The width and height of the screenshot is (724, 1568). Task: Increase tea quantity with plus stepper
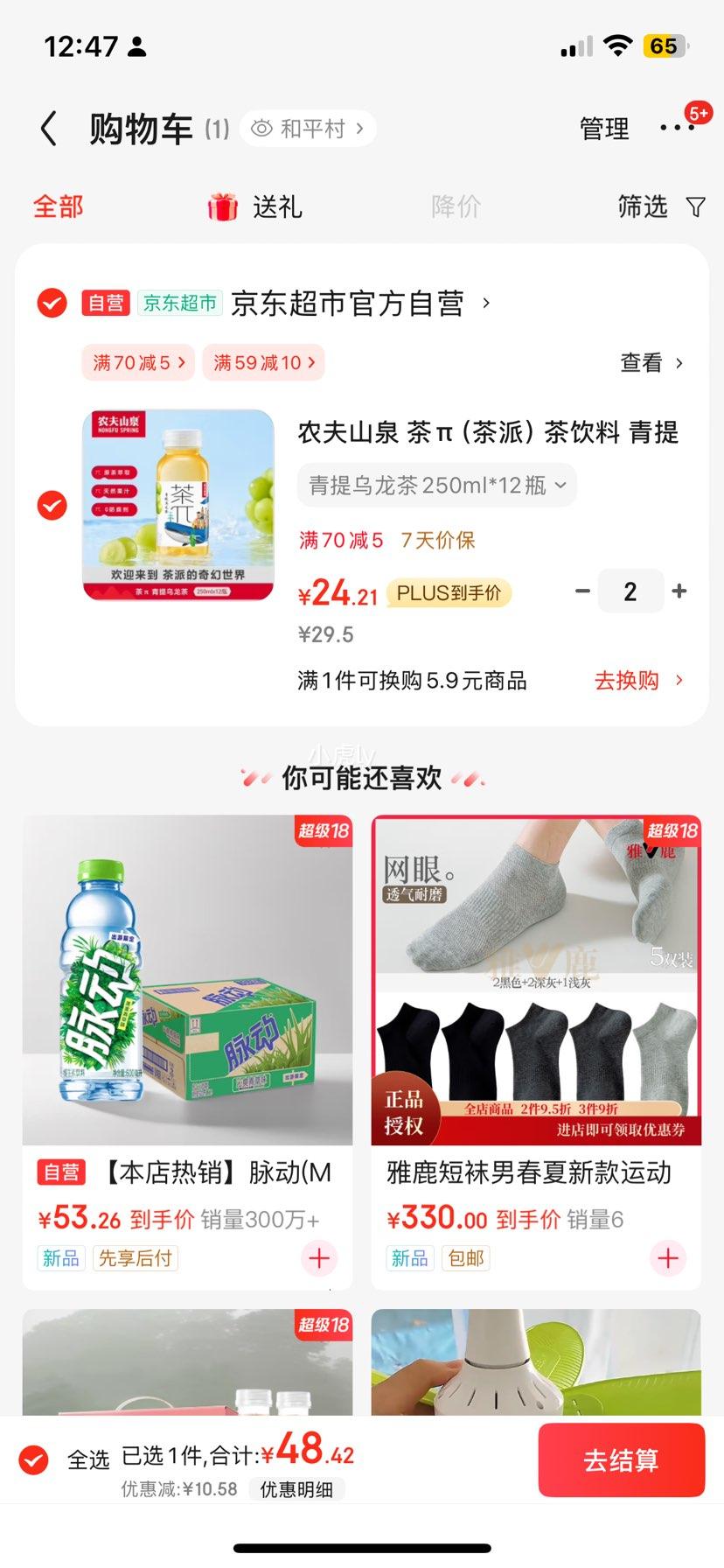pos(679,591)
